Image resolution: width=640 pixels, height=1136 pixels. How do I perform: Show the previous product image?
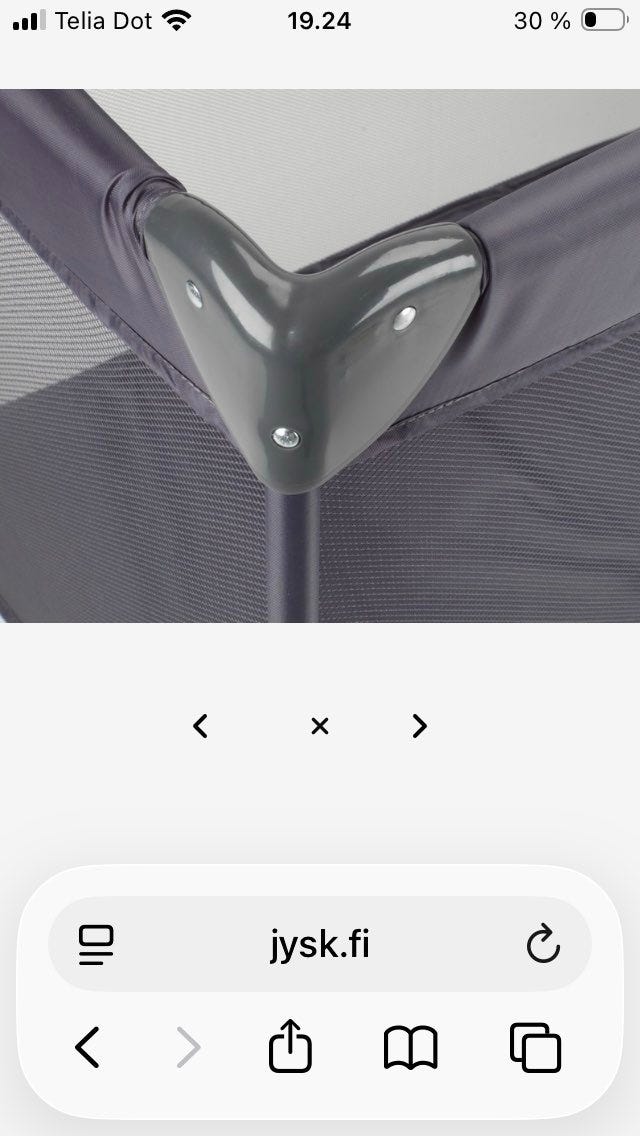tap(201, 726)
